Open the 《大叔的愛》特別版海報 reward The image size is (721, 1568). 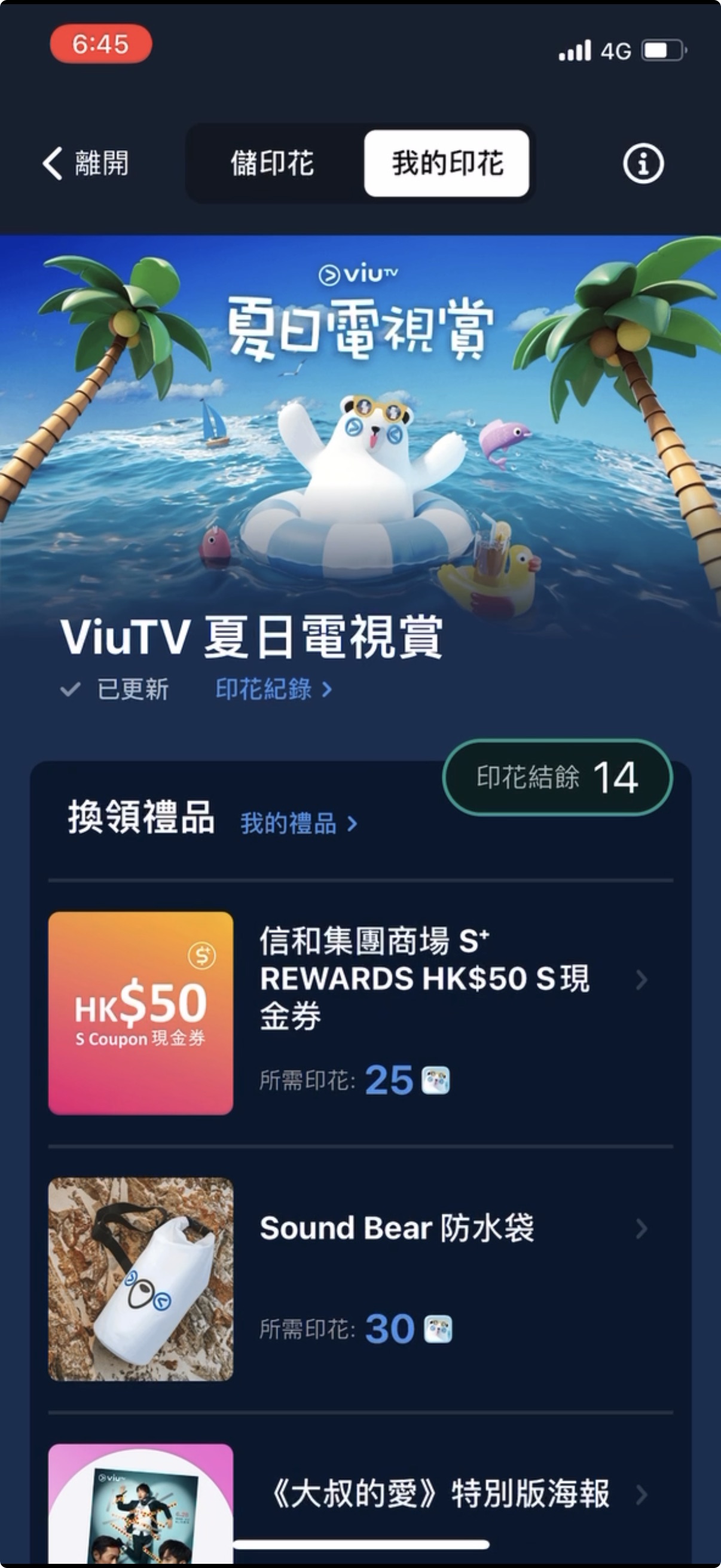pos(360,1503)
